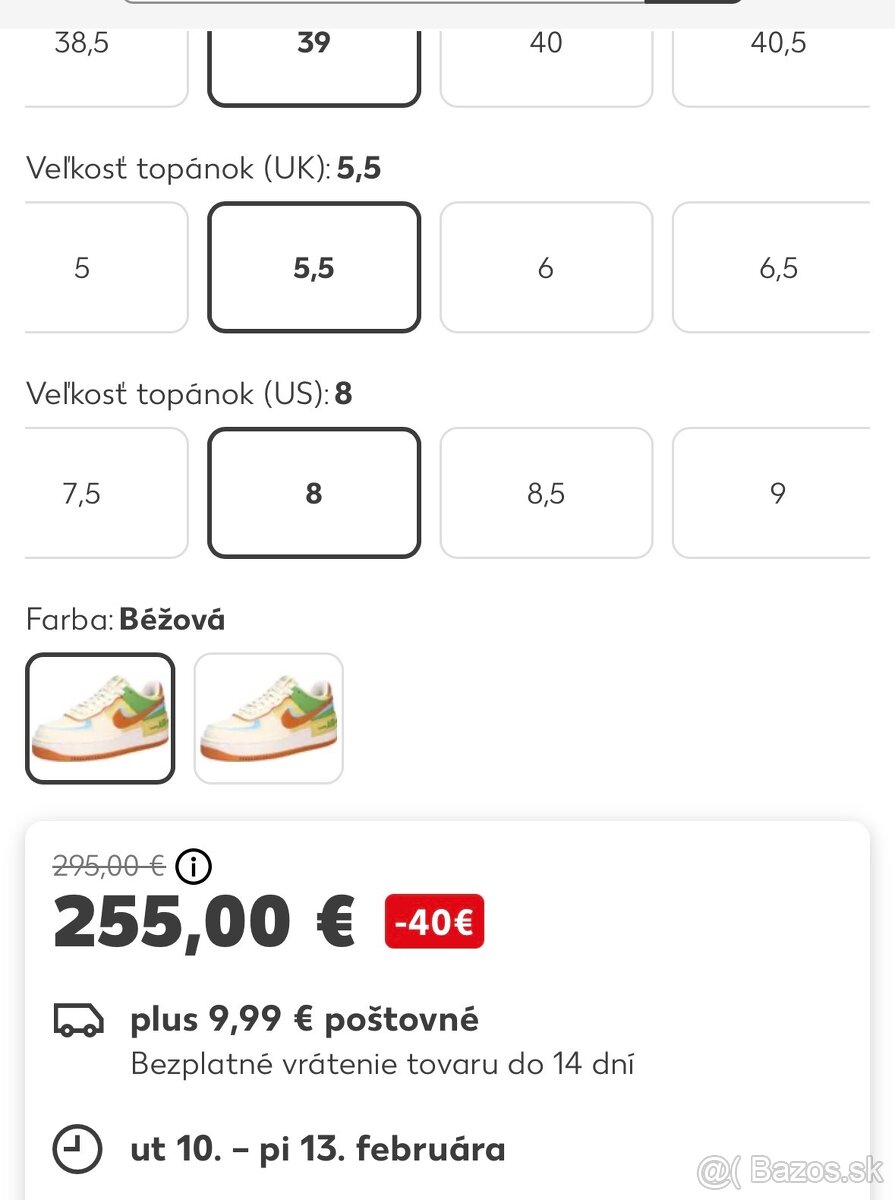Select US shoe size 7,5
This screenshot has width=895, height=1200.
[x=100, y=493]
